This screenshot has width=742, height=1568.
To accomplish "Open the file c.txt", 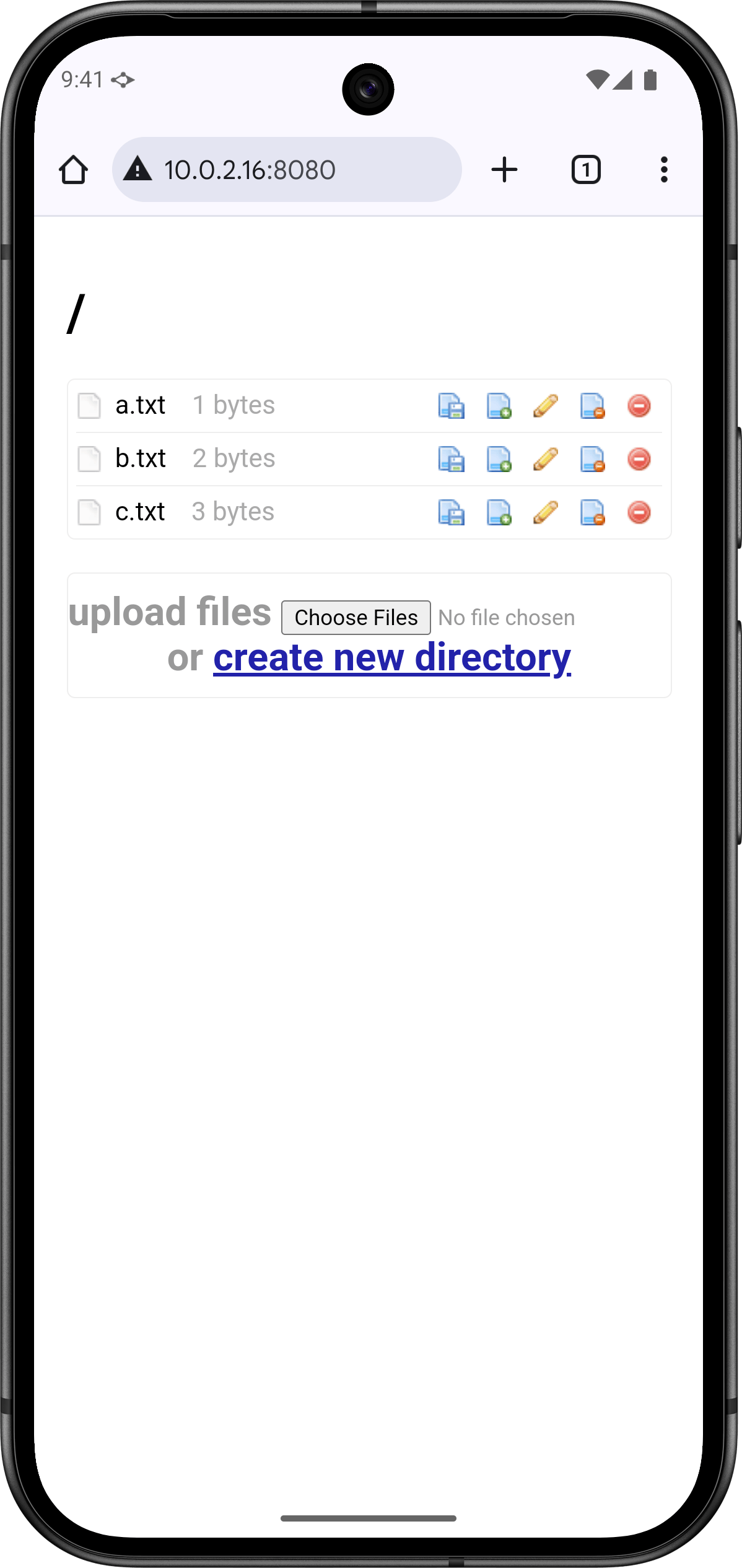I will 140,512.
